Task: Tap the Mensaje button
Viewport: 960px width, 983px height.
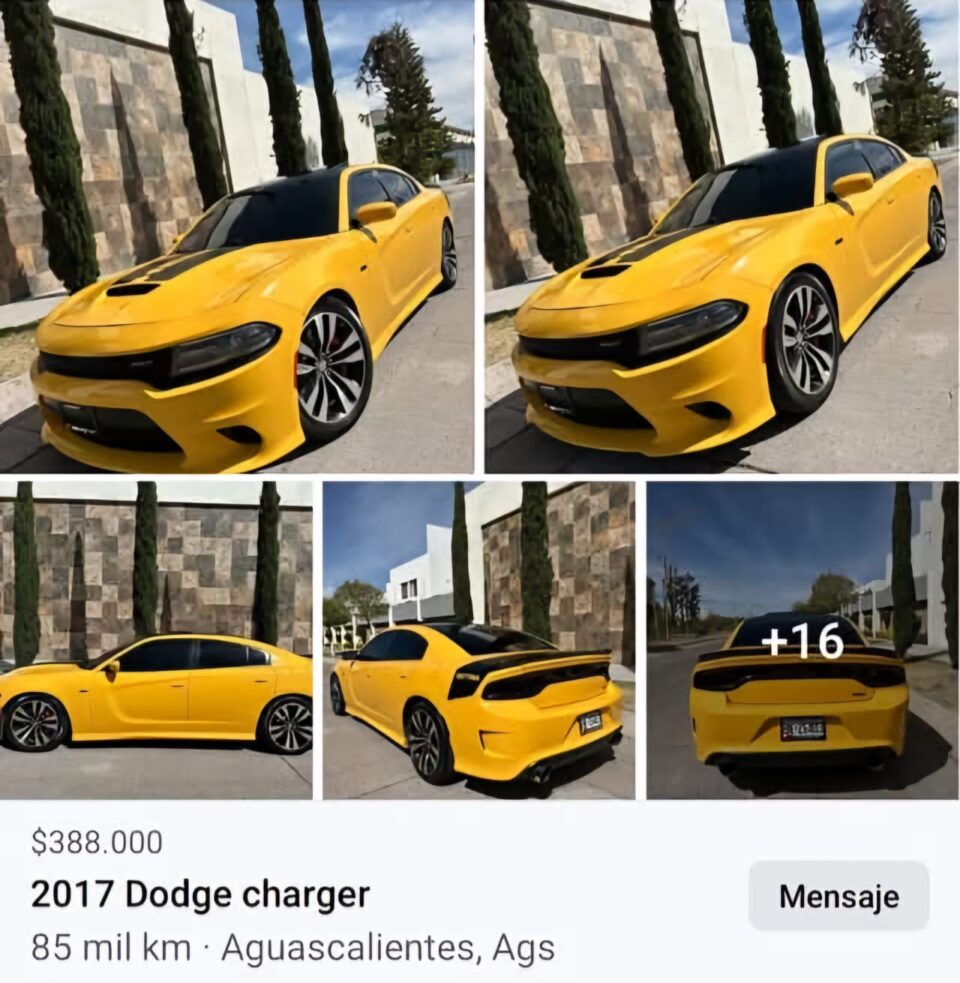Action: coord(838,896)
